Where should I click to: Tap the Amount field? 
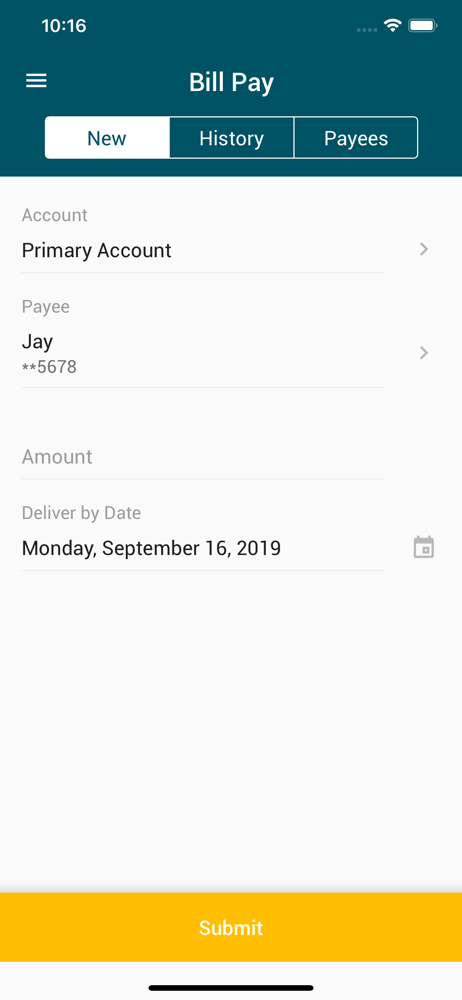click(x=203, y=457)
